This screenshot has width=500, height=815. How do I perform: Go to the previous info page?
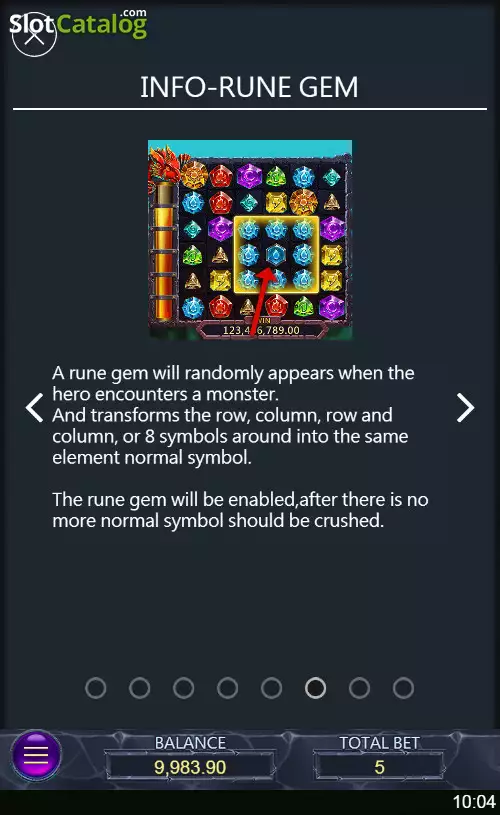pyautogui.click(x=35, y=408)
